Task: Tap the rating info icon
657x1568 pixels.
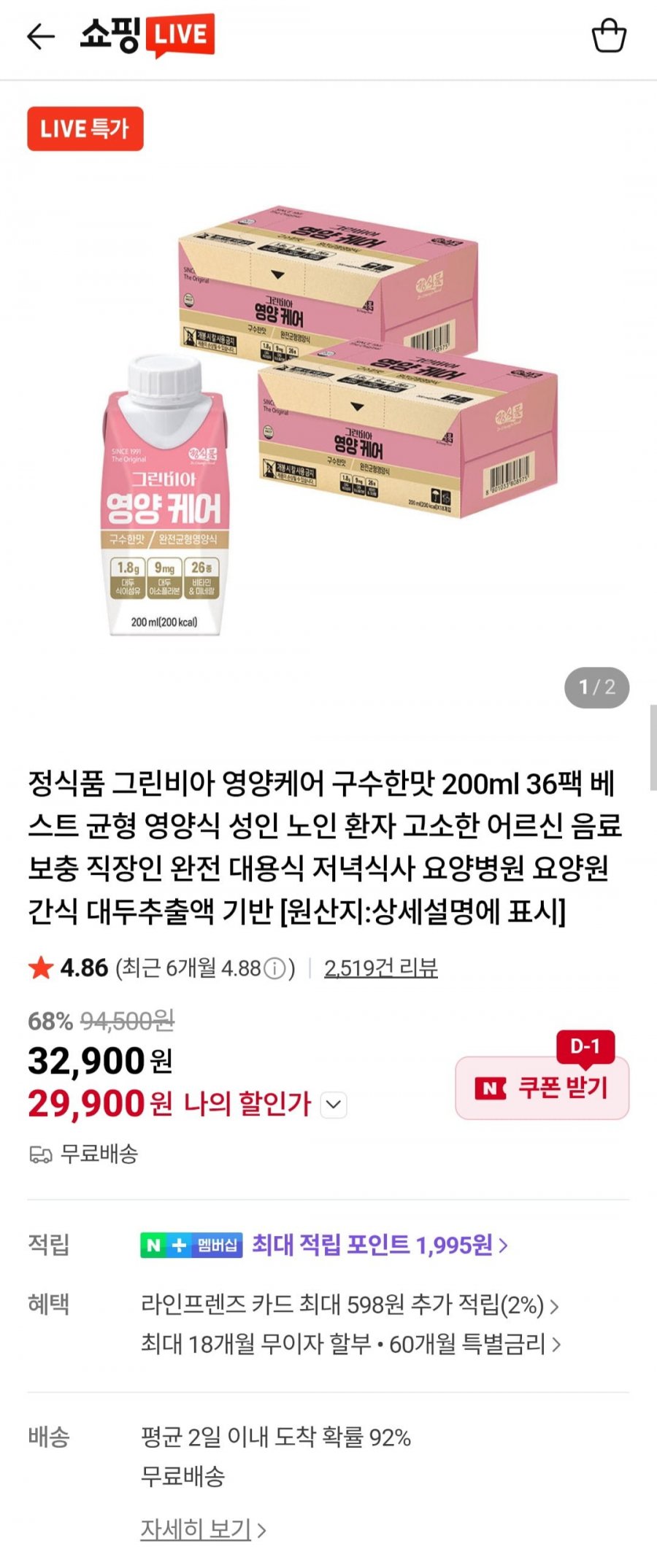Action: point(274,969)
